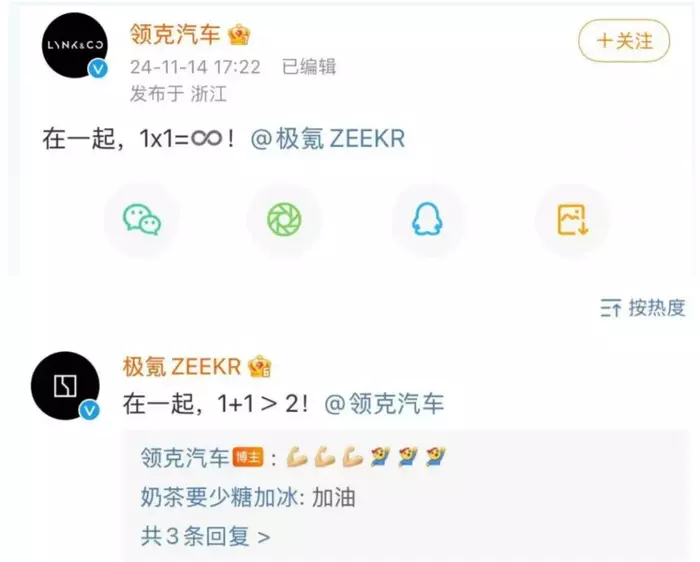Open the @领克汽车 mention in comment

point(384,404)
